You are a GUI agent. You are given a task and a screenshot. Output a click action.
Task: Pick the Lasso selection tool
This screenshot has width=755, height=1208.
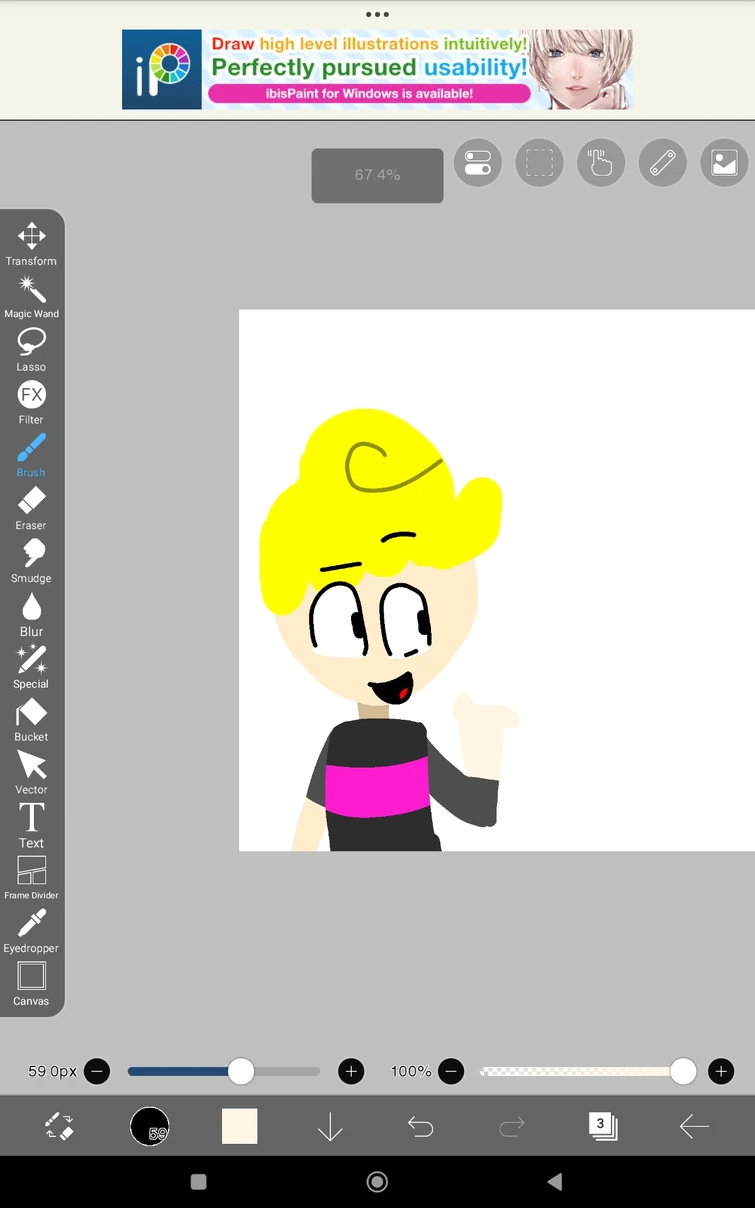tap(31, 349)
